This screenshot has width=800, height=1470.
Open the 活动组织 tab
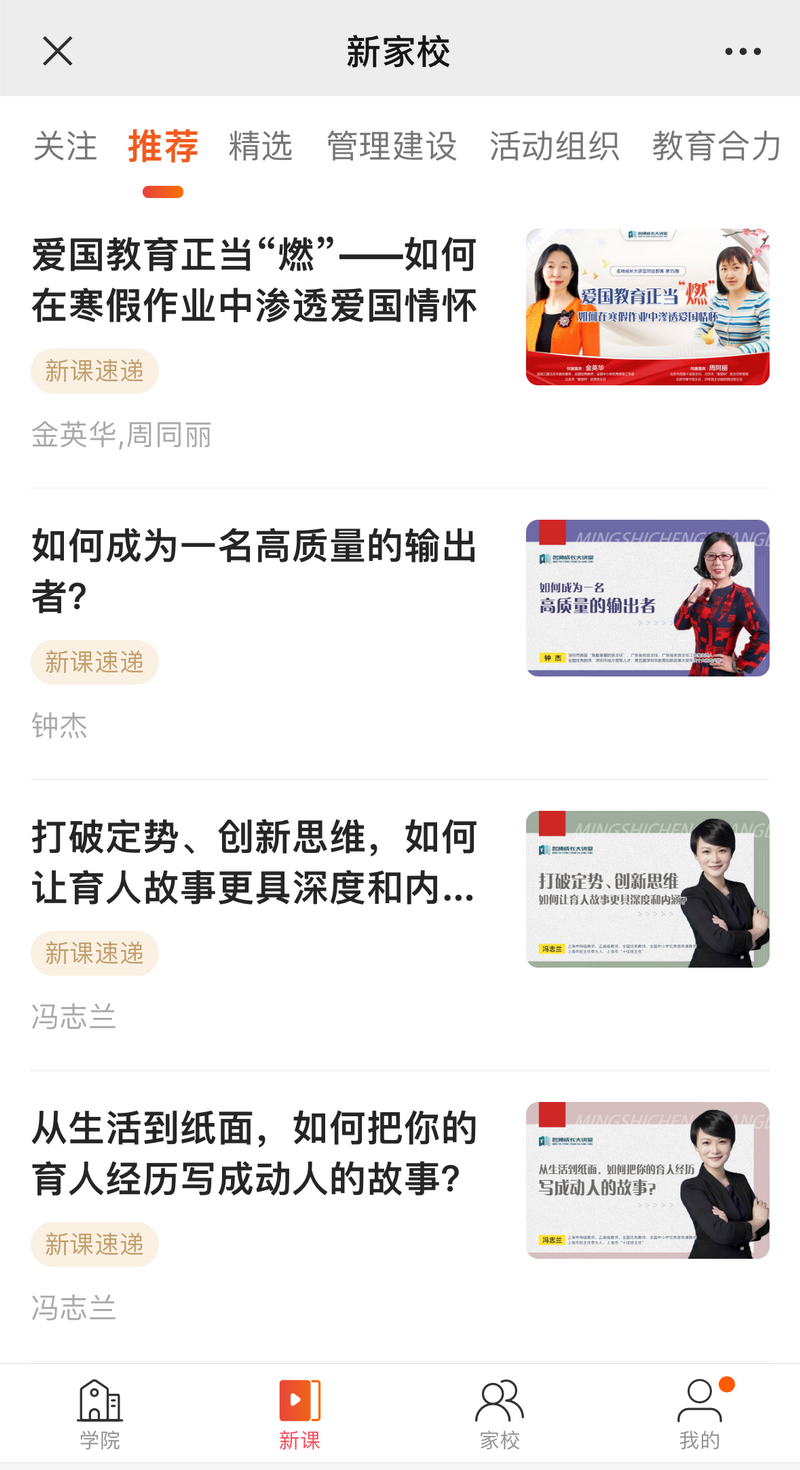554,146
